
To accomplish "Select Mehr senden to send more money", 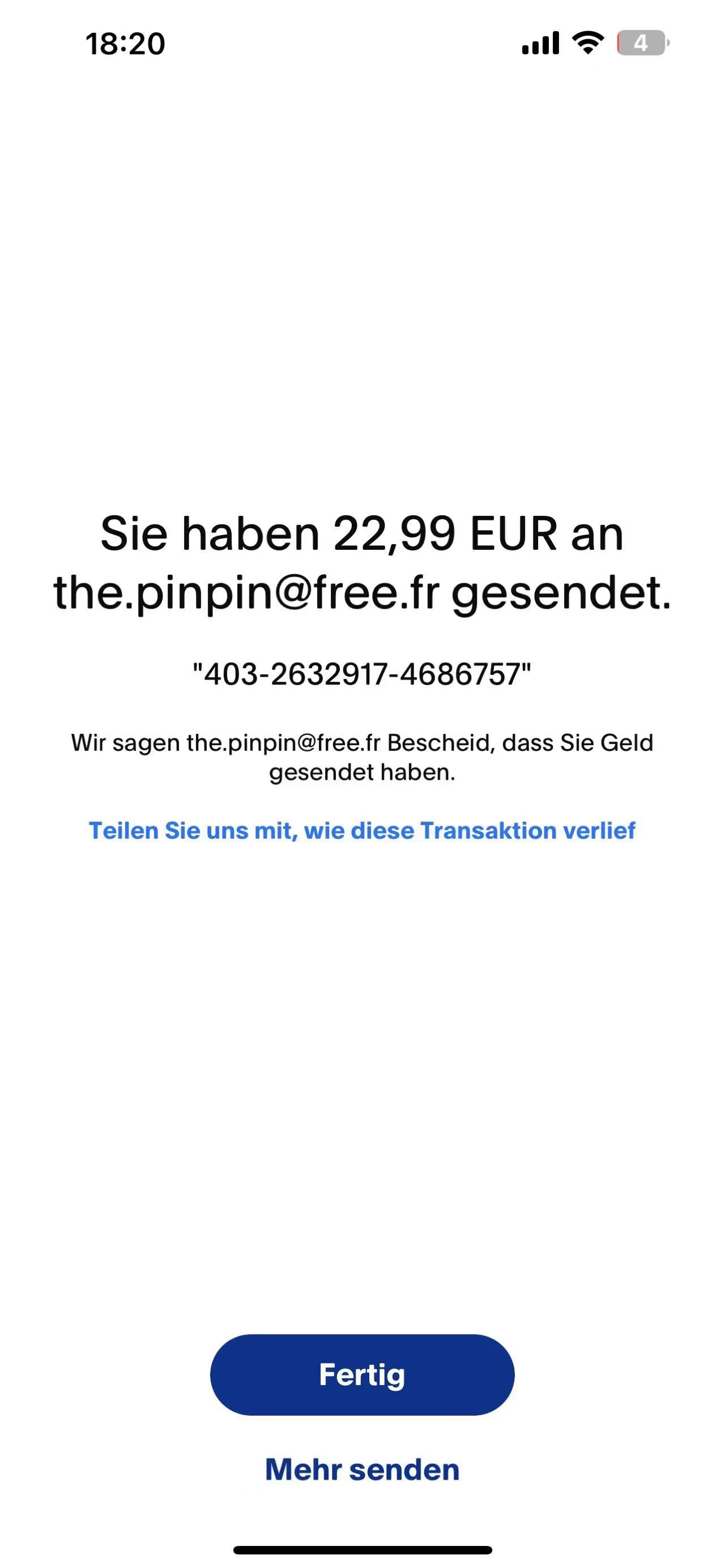I will pos(362,1470).
